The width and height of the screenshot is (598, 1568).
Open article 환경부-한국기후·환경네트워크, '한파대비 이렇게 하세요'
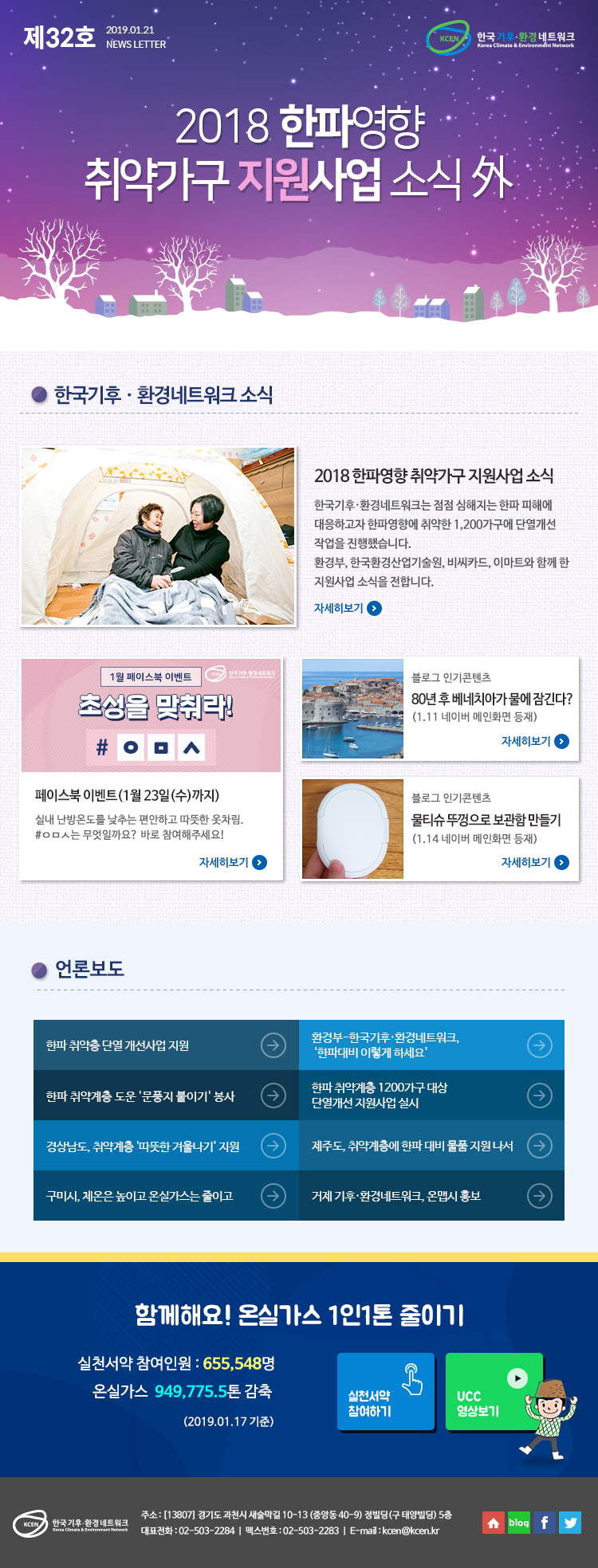[x=431, y=1045]
